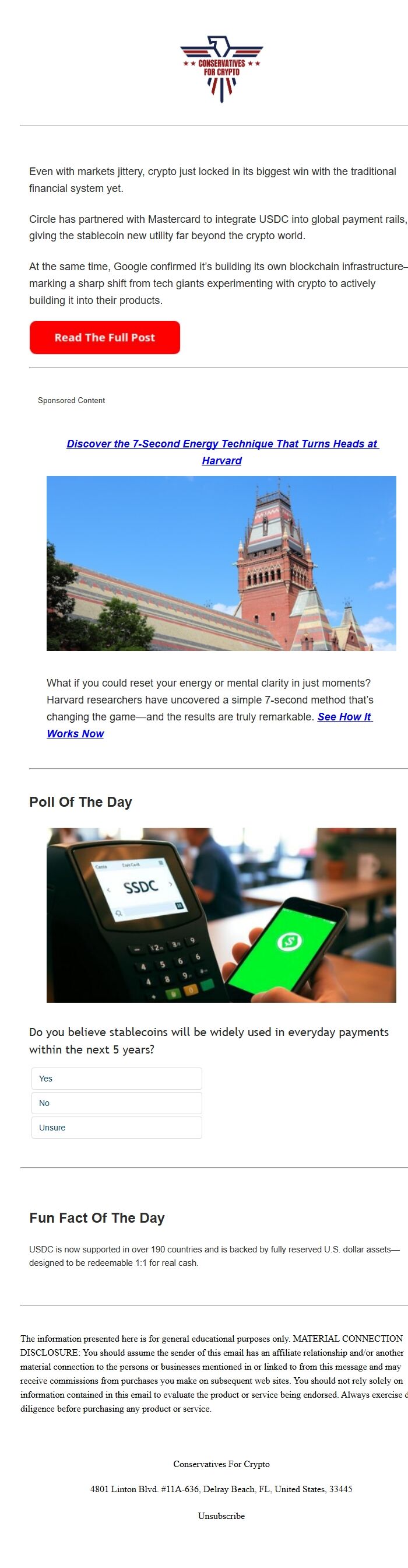Vote Yes in the stablecoin poll

(x=117, y=1078)
